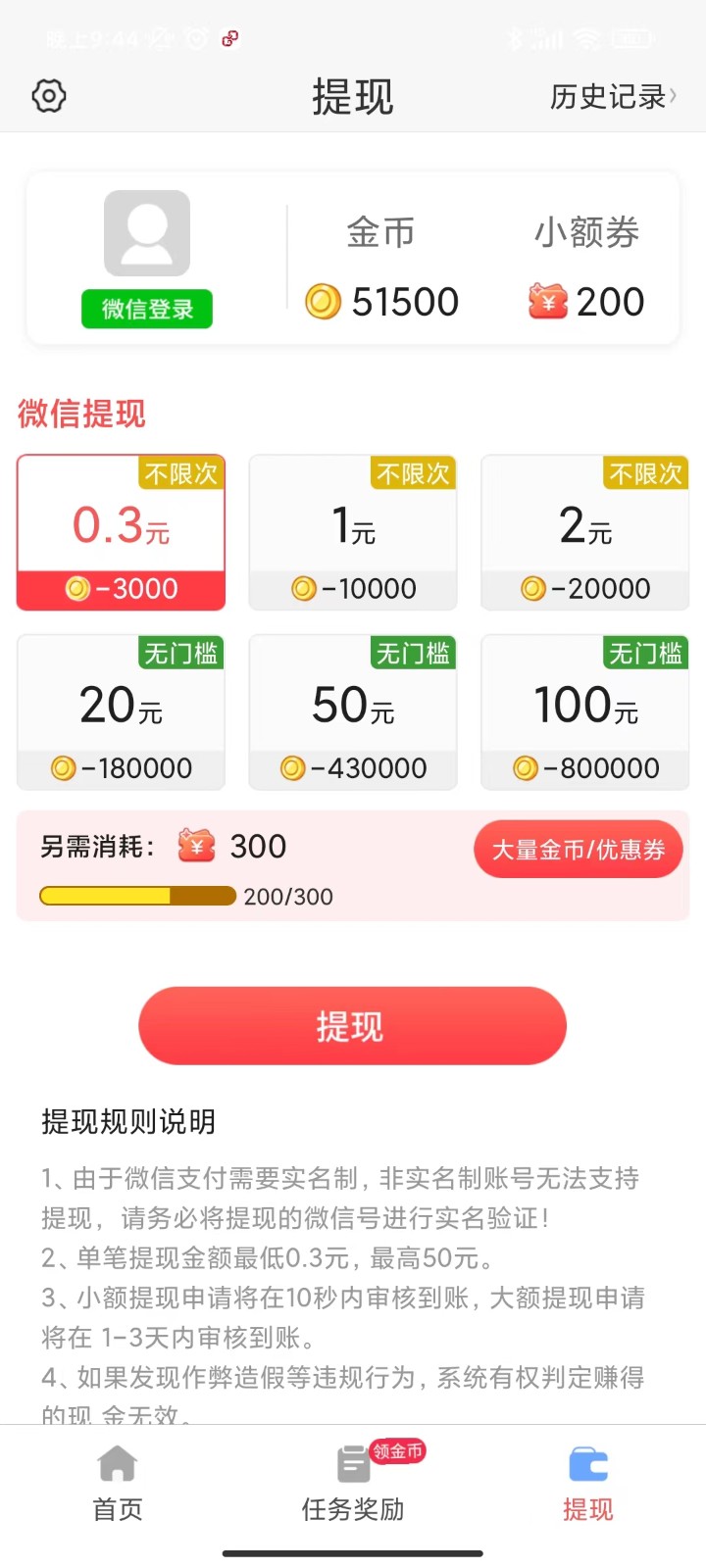Choose the 20元 withdrawal amount
This screenshot has height=1568, width=706.
pos(121,711)
